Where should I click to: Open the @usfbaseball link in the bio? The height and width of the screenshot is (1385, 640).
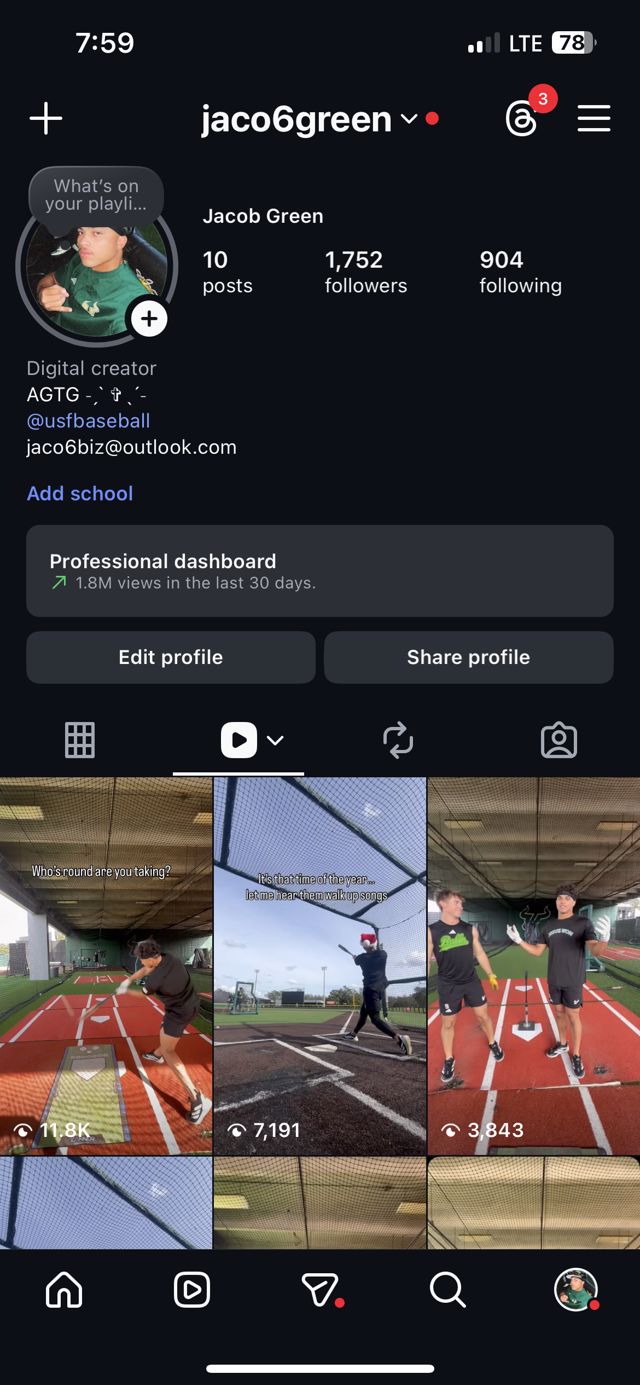pos(88,421)
